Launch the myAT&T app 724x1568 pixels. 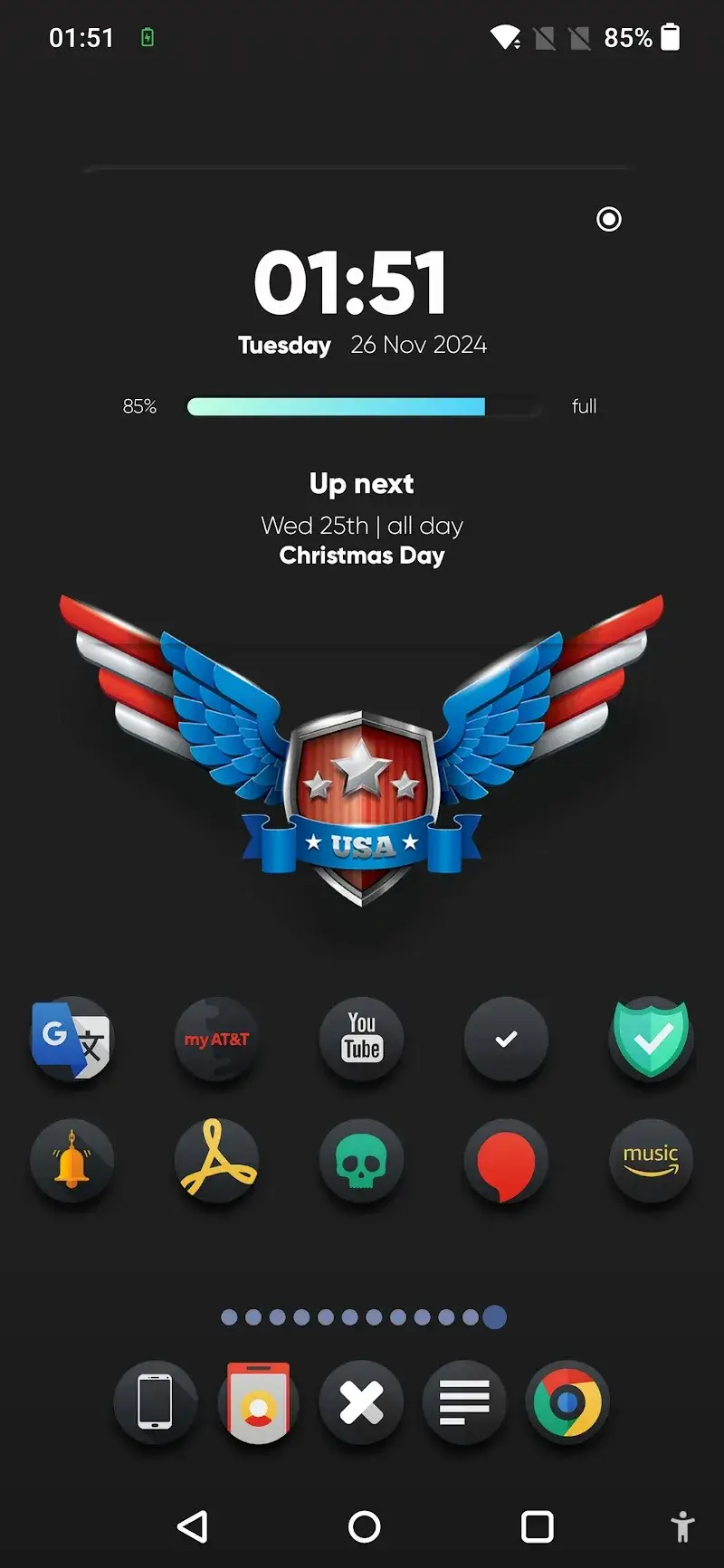[216, 1039]
